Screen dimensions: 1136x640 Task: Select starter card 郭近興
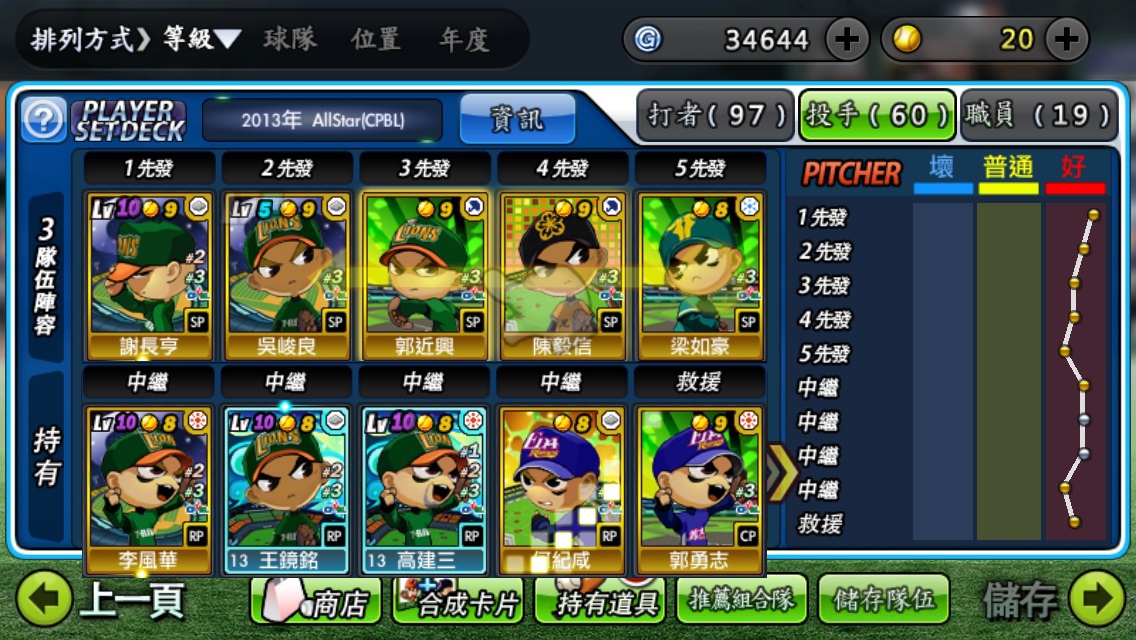pos(424,275)
